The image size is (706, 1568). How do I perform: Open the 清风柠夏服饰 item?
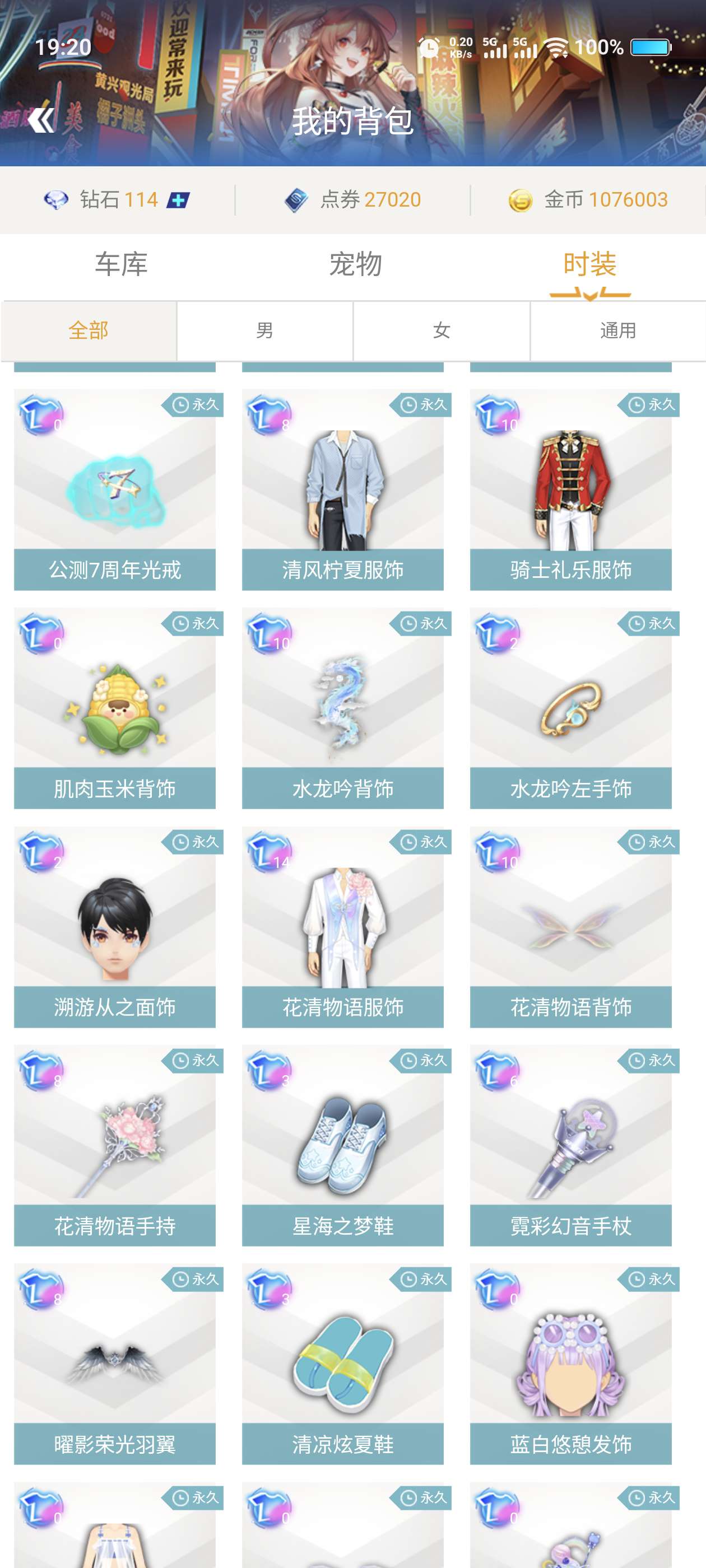tap(342, 489)
